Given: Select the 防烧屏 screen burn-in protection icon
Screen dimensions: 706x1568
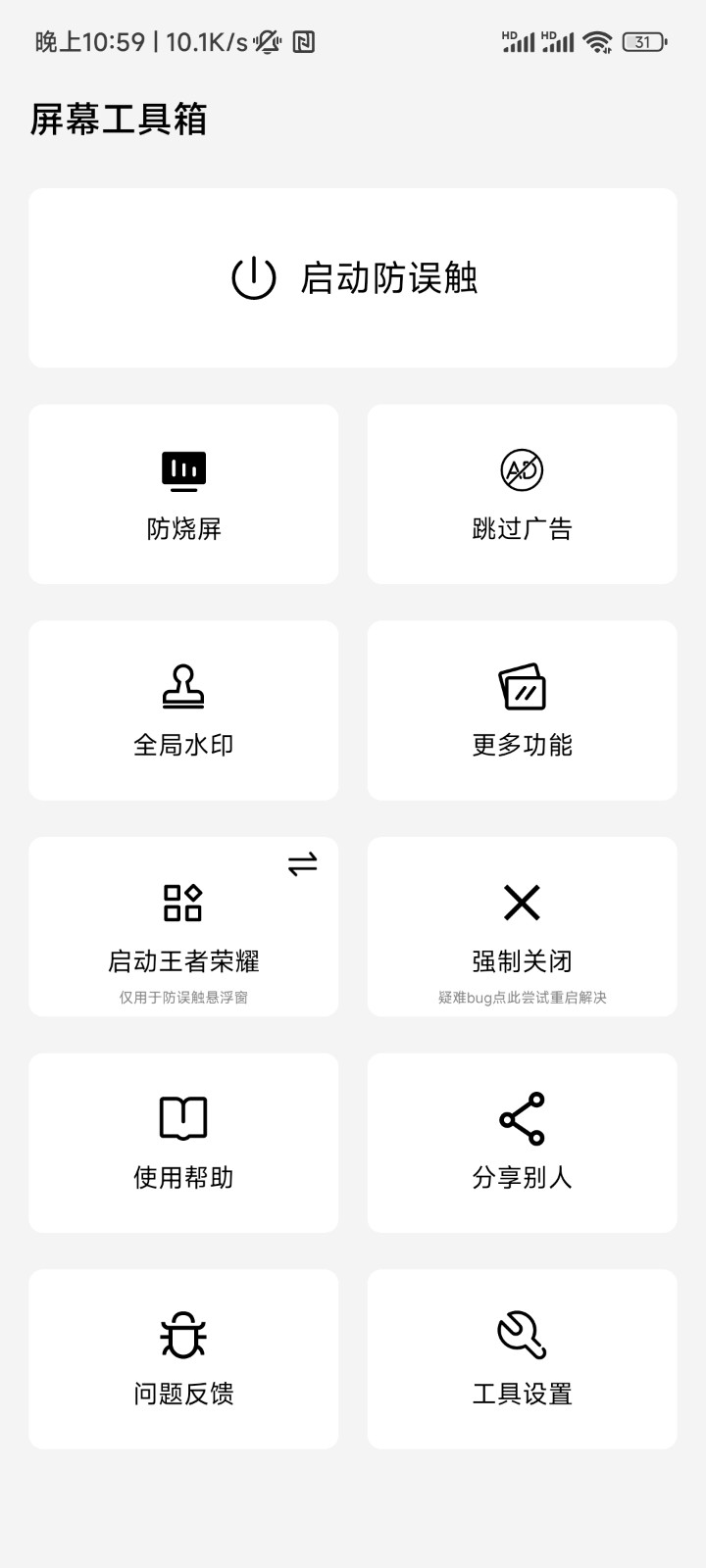Looking at the screenshot, I should point(182,470).
